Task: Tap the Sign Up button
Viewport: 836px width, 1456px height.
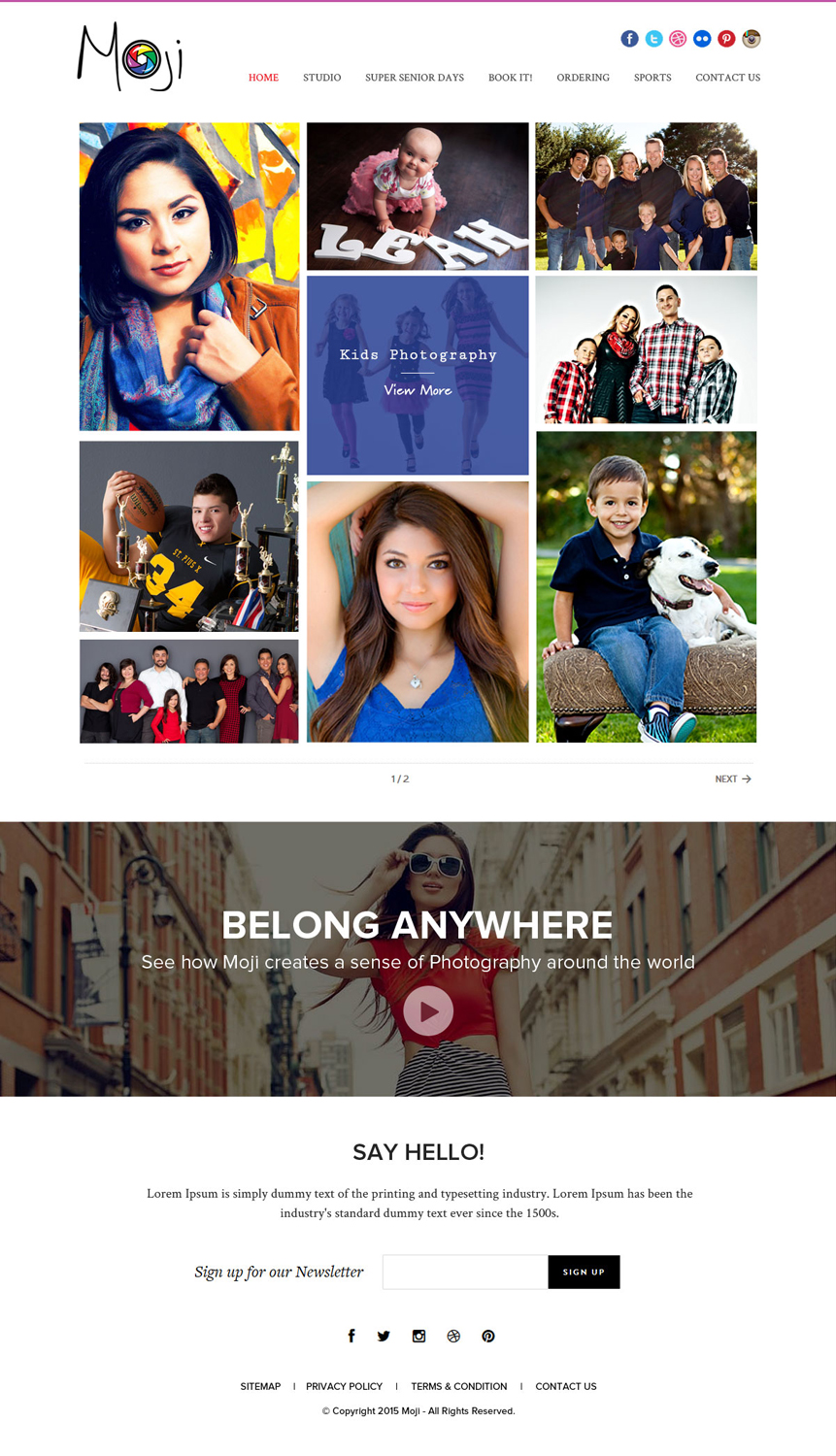Action: click(584, 1272)
